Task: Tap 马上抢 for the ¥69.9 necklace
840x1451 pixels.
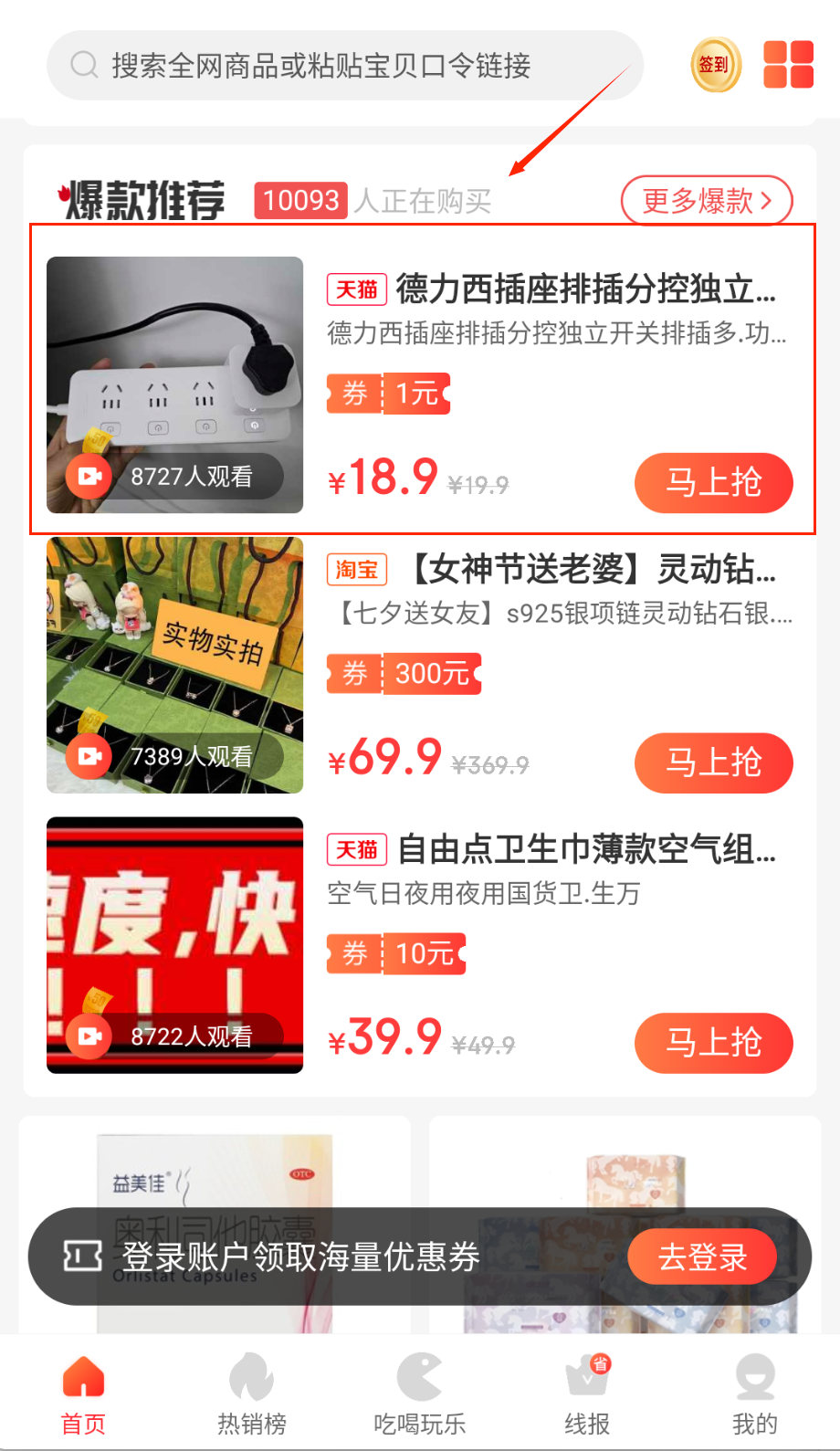Action: 713,762
